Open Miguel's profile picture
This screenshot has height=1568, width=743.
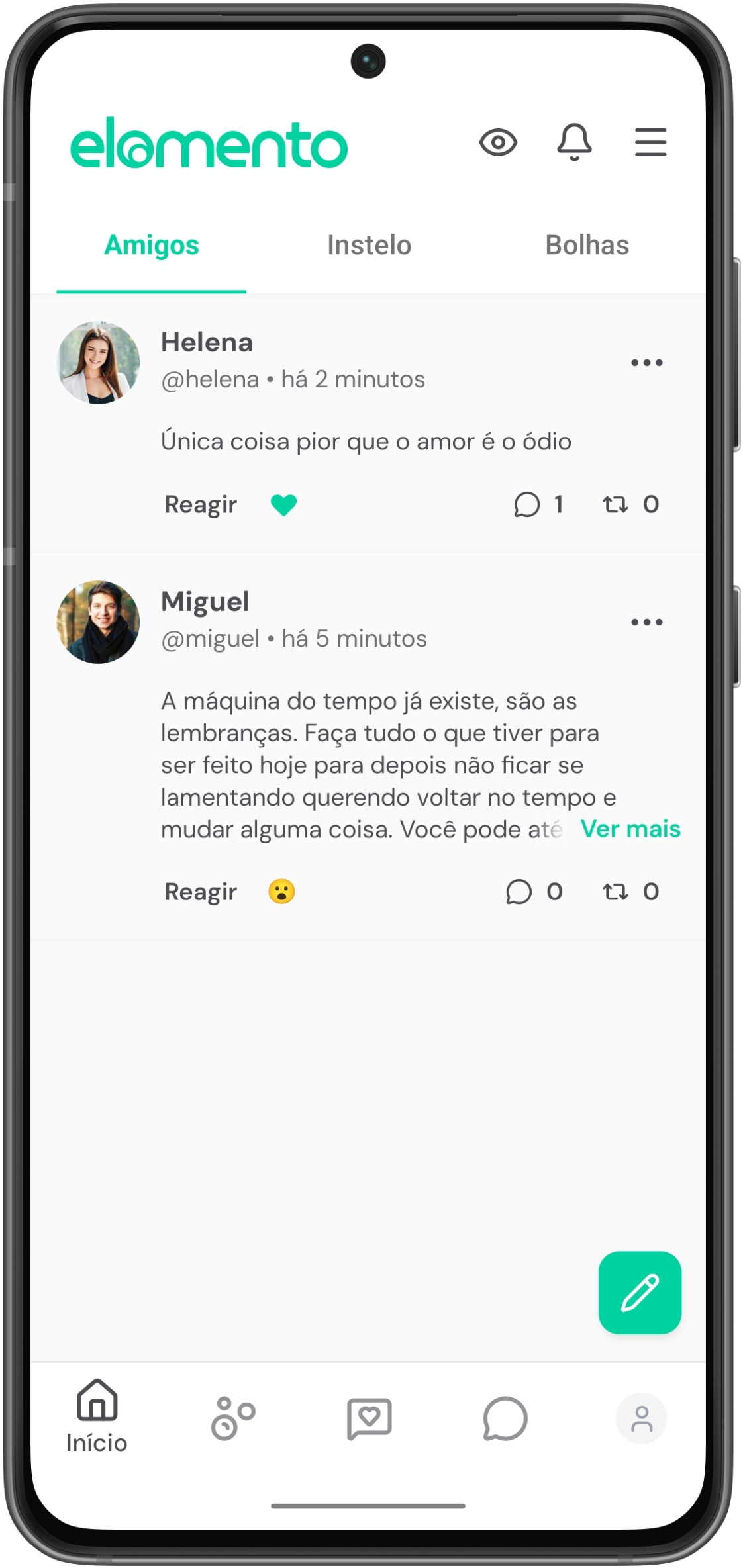[x=99, y=621]
